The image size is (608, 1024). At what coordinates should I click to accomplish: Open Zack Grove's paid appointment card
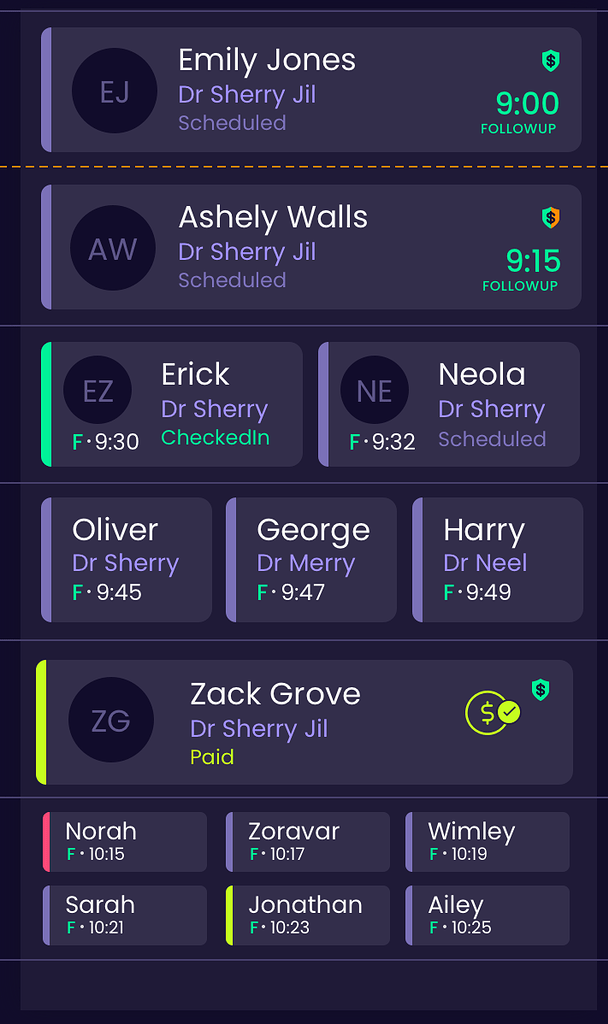click(305, 722)
